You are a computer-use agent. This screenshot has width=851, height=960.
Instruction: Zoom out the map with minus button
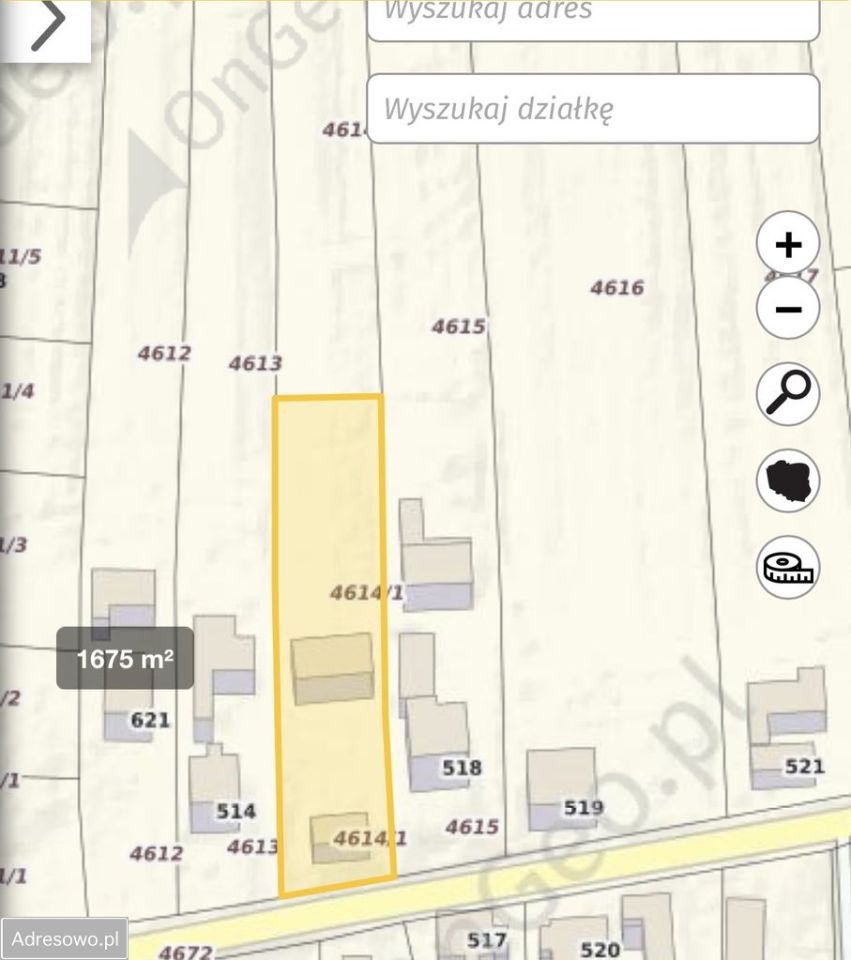(788, 308)
